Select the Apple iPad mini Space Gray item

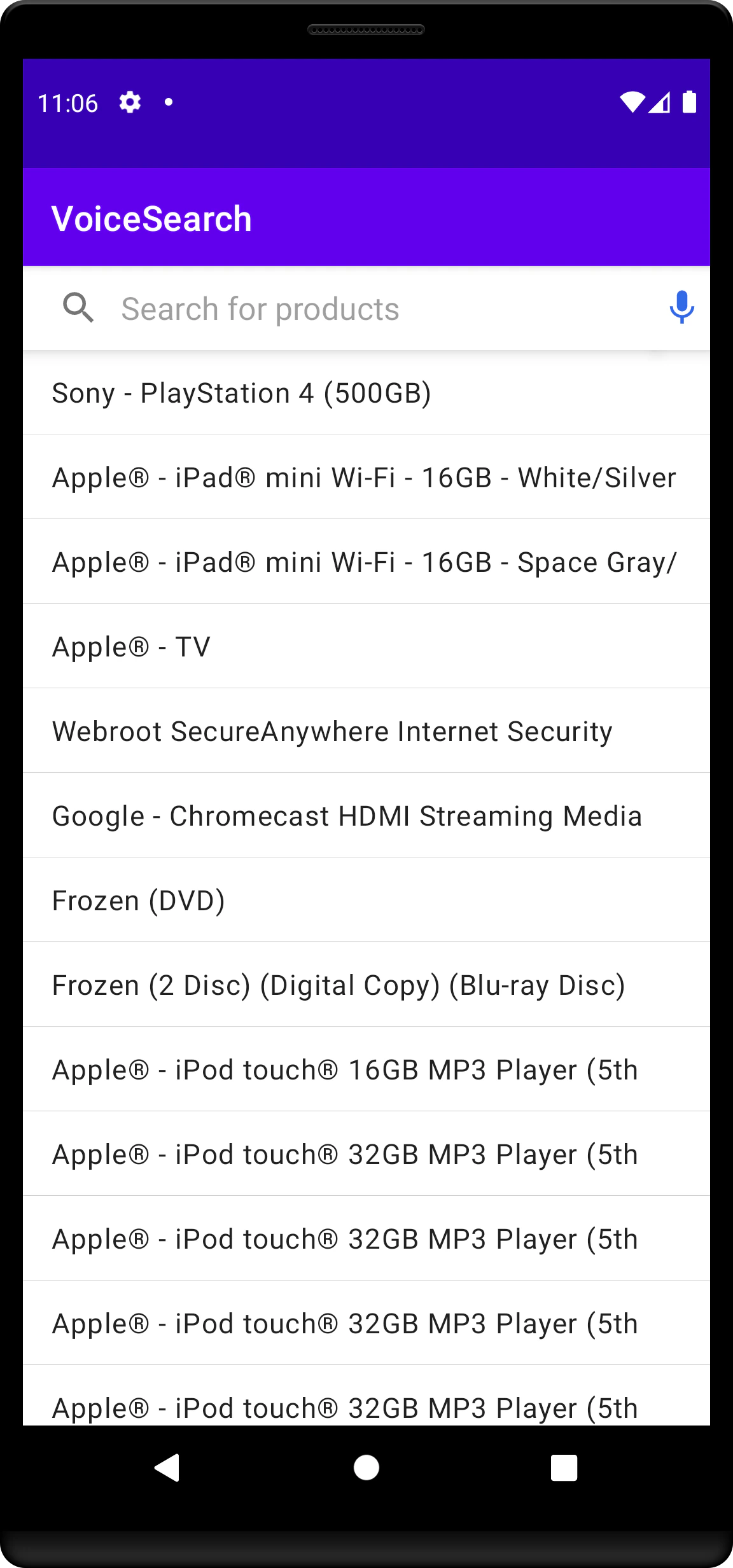(364, 561)
